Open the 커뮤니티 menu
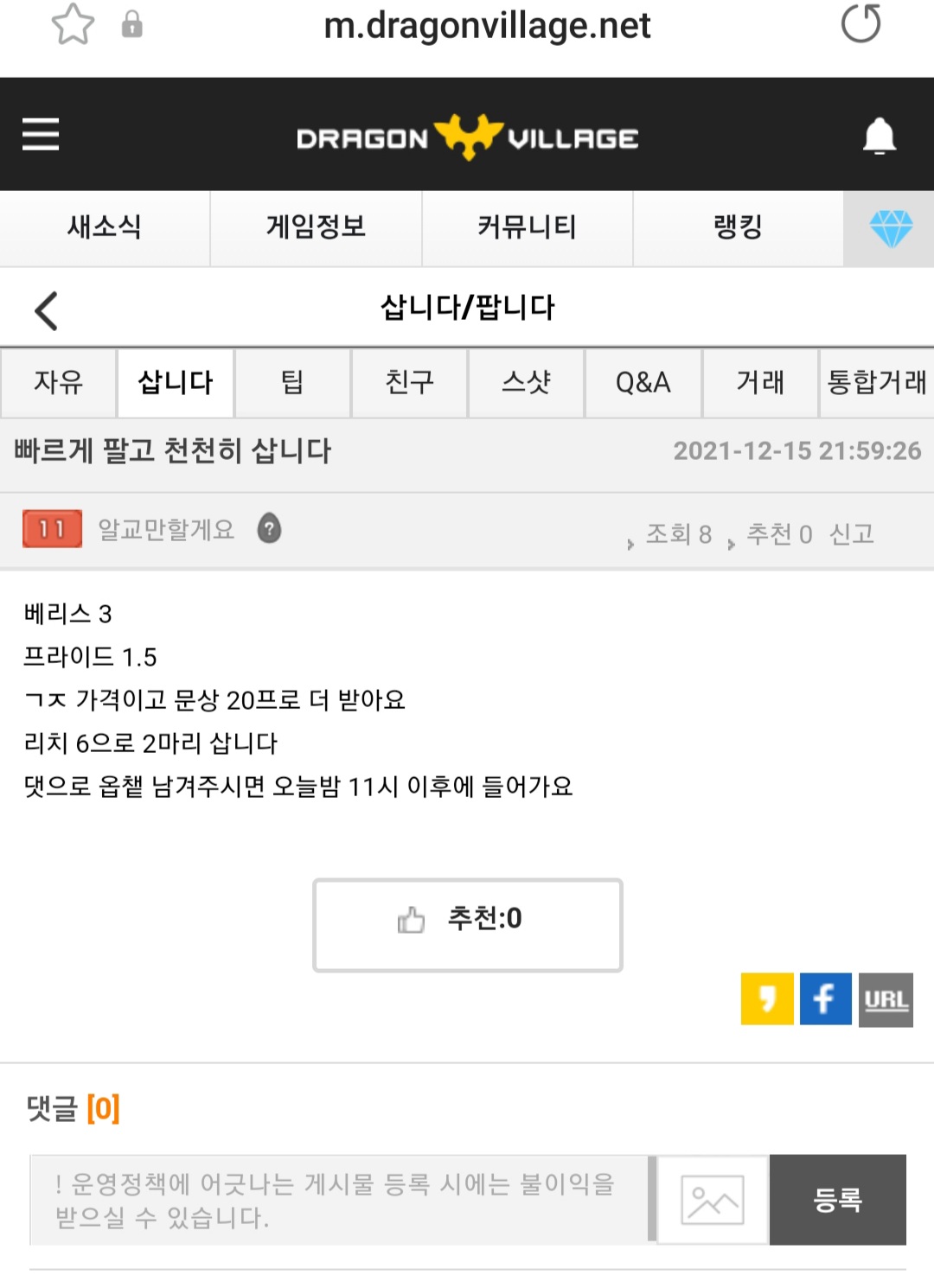 527,227
